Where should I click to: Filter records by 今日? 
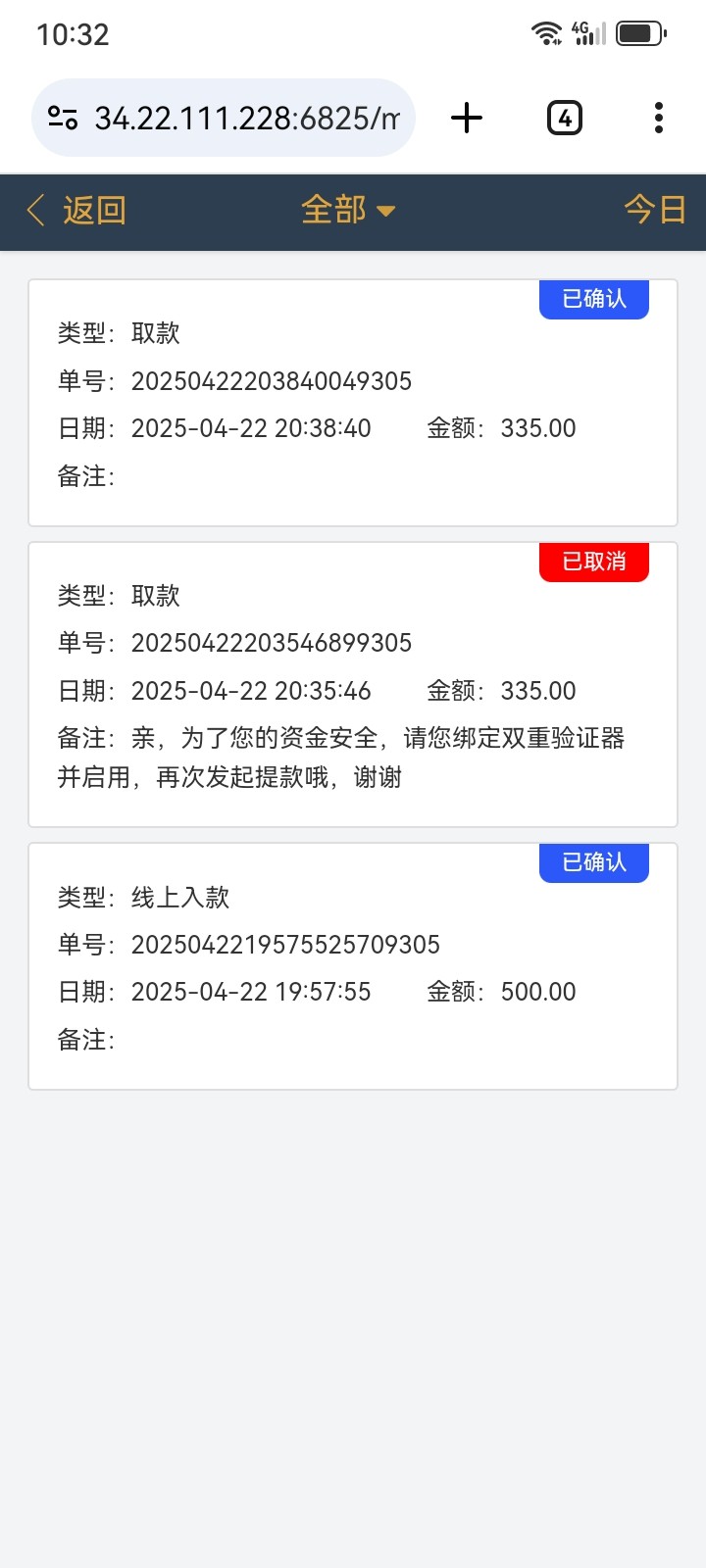tap(655, 210)
